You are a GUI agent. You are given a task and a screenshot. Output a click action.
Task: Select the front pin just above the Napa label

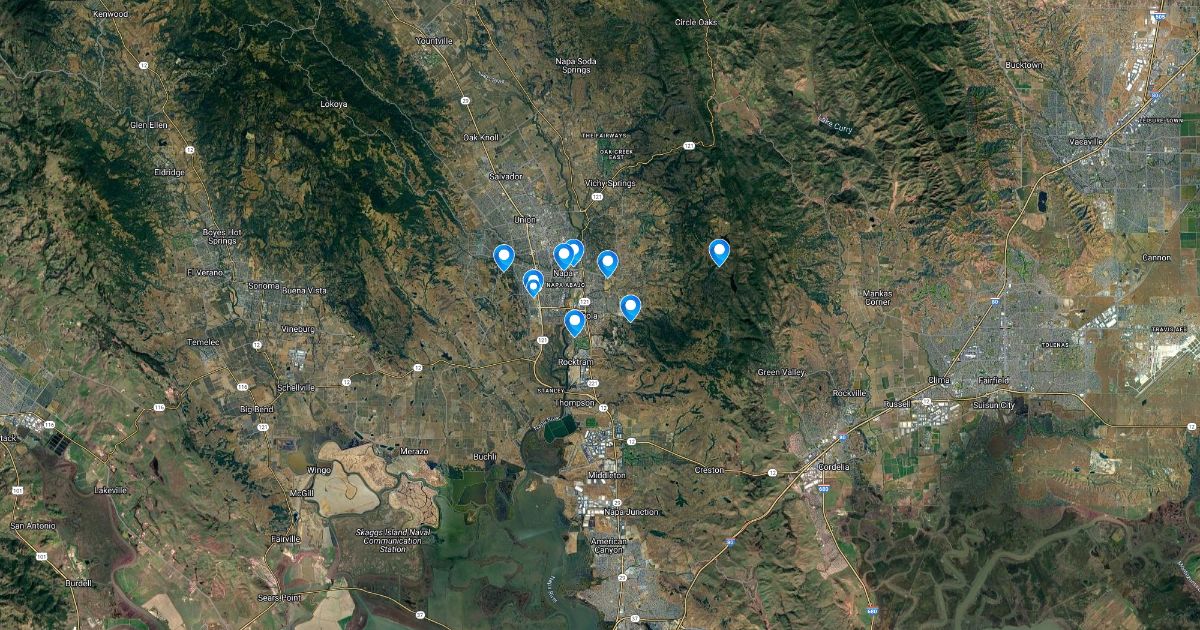coord(563,255)
